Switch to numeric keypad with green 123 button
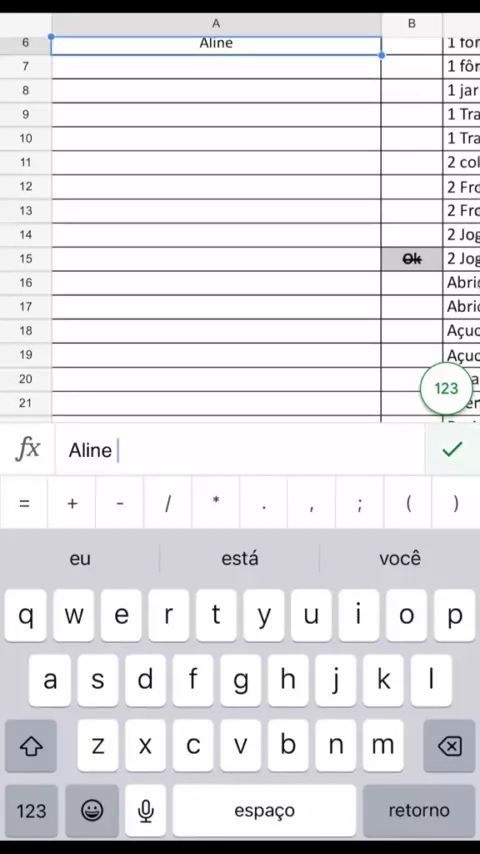Viewport: 480px width, 854px height. 446,389
